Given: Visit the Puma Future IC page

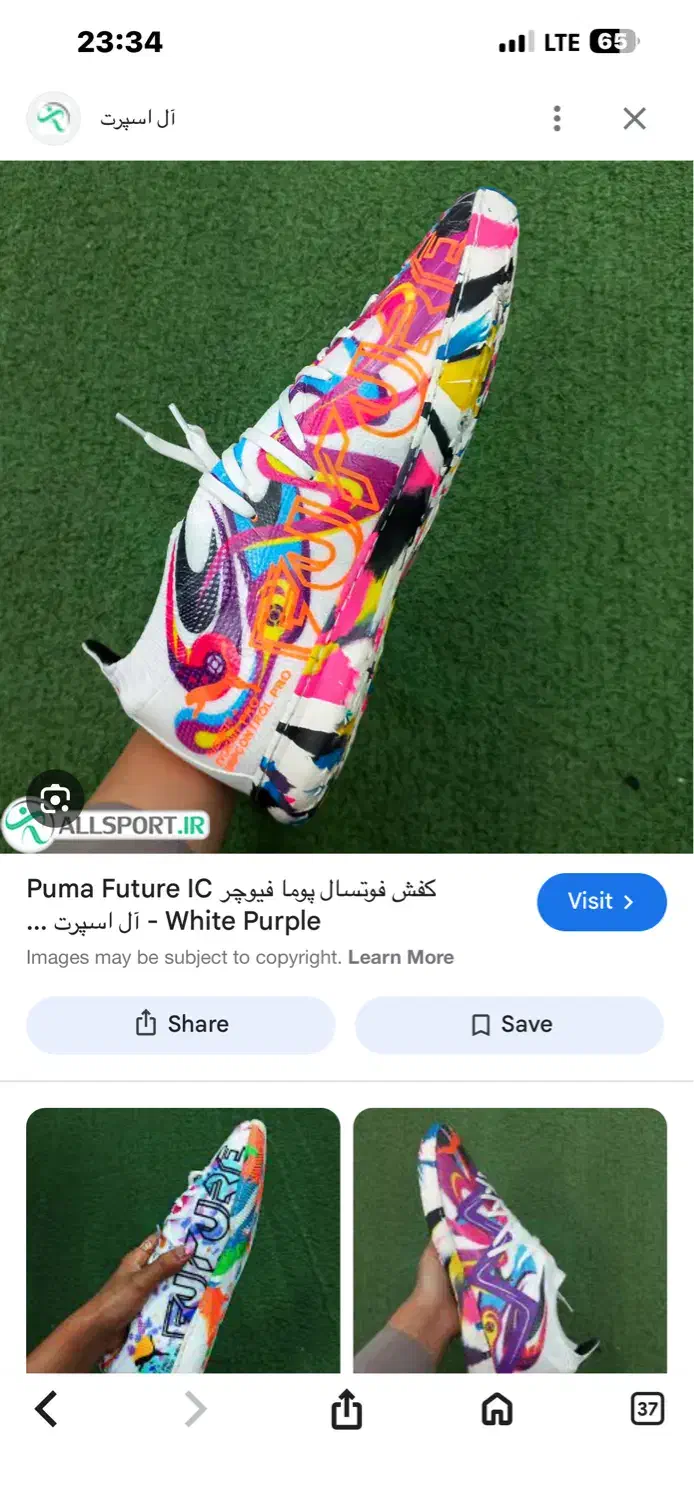Looking at the screenshot, I should tap(601, 901).
